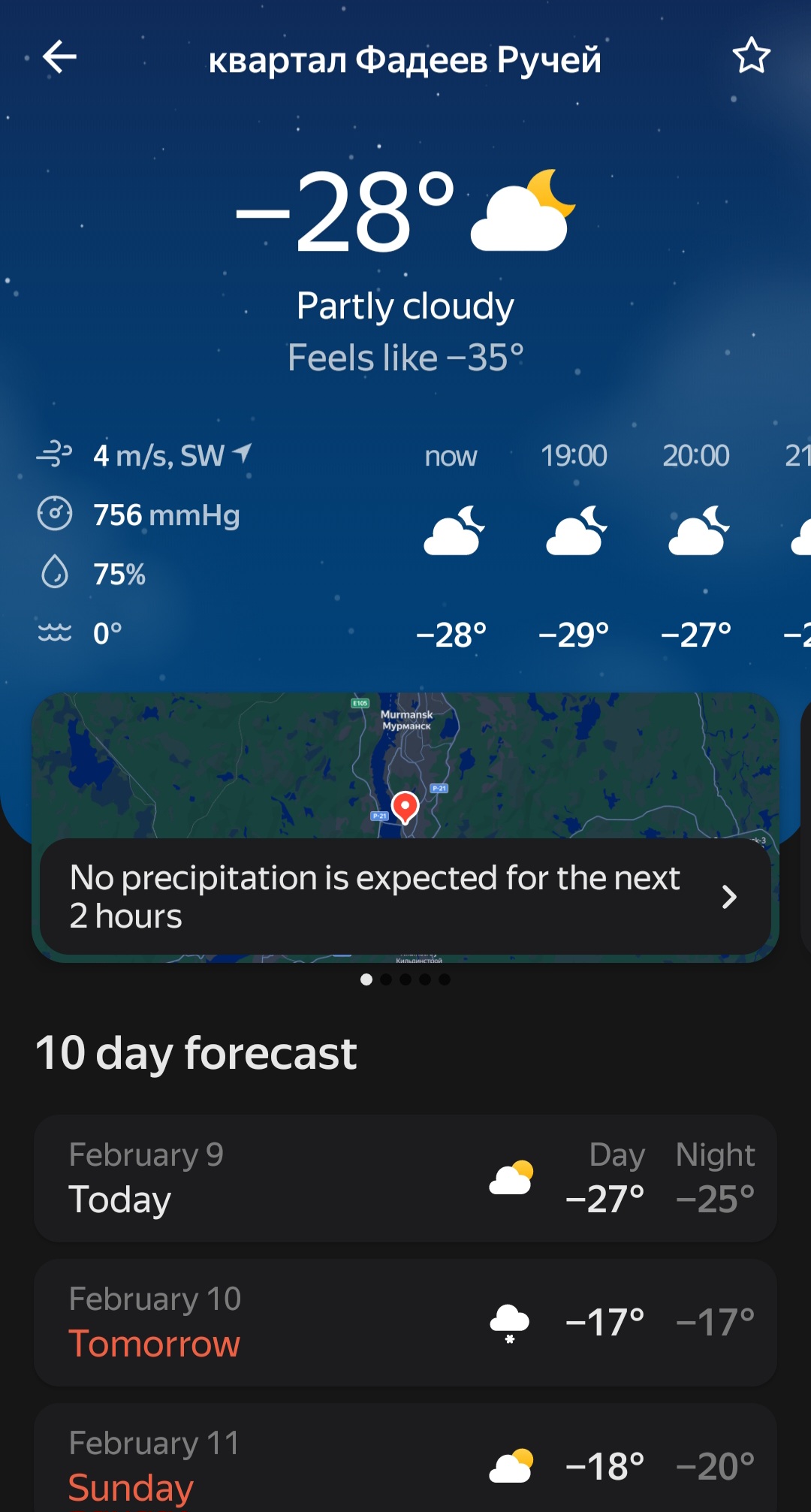Open forecast for February 11 Sunday
The width and height of the screenshot is (811, 1512).
click(x=405, y=1458)
